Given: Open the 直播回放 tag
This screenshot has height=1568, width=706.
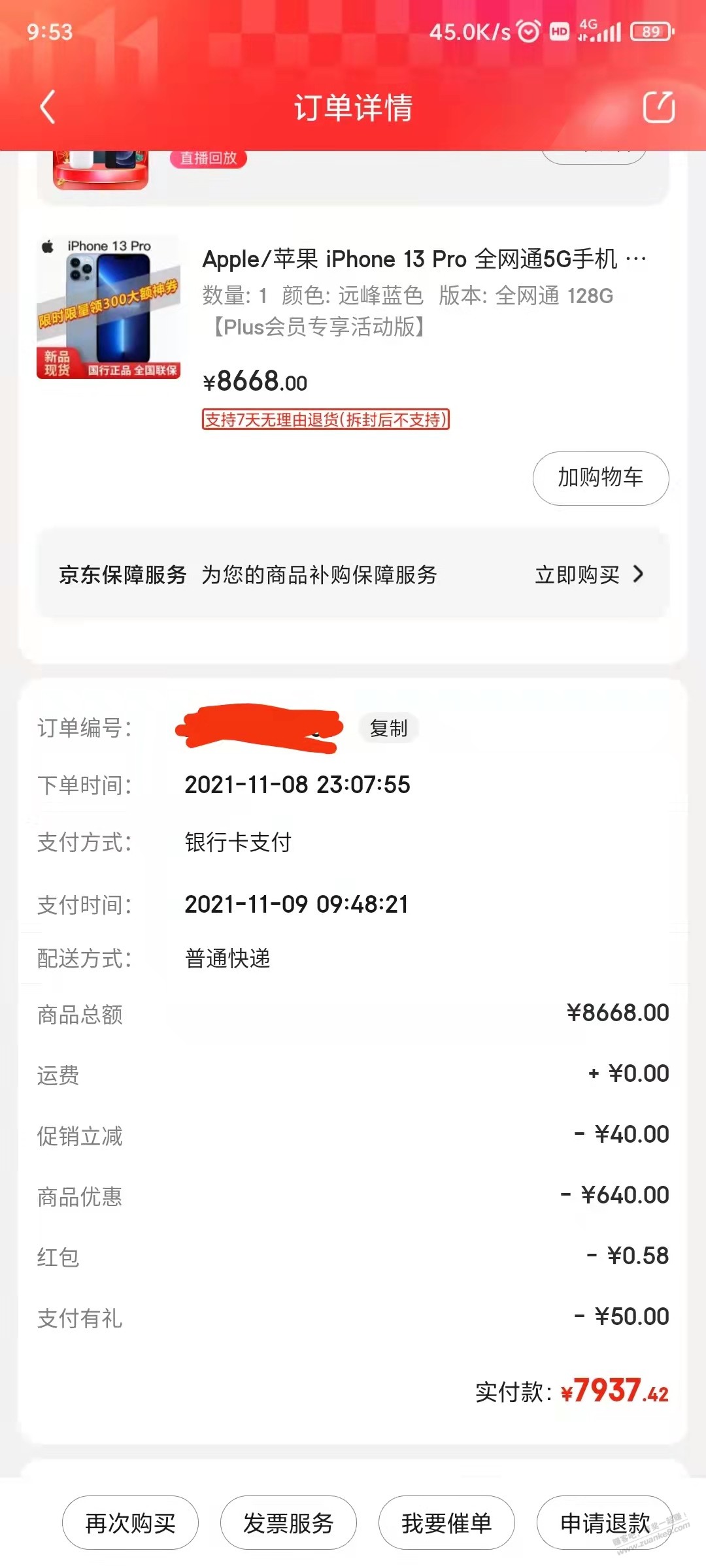Looking at the screenshot, I should click(x=208, y=159).
